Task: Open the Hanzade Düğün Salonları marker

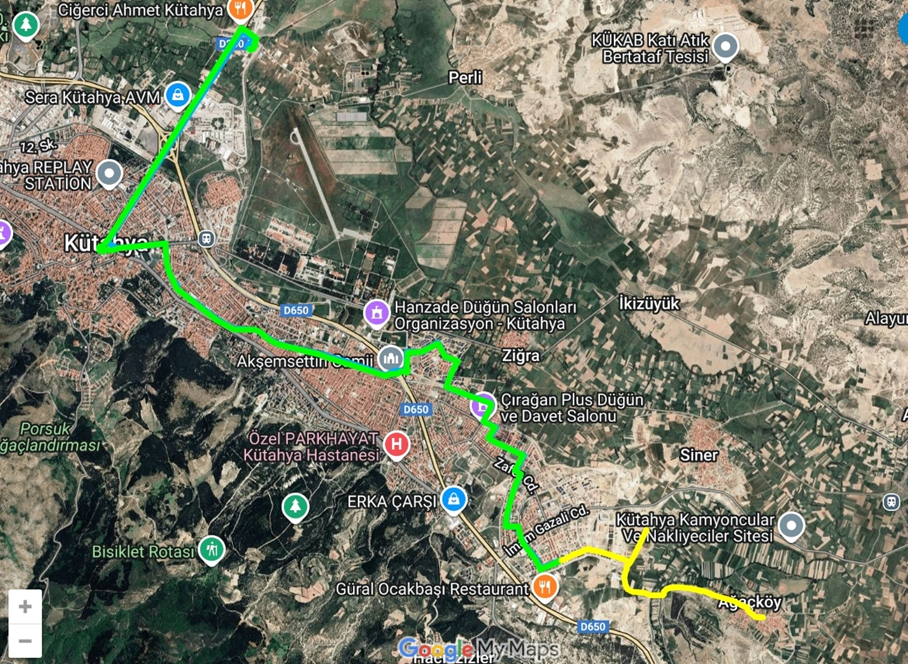Action: click(376, 314)
